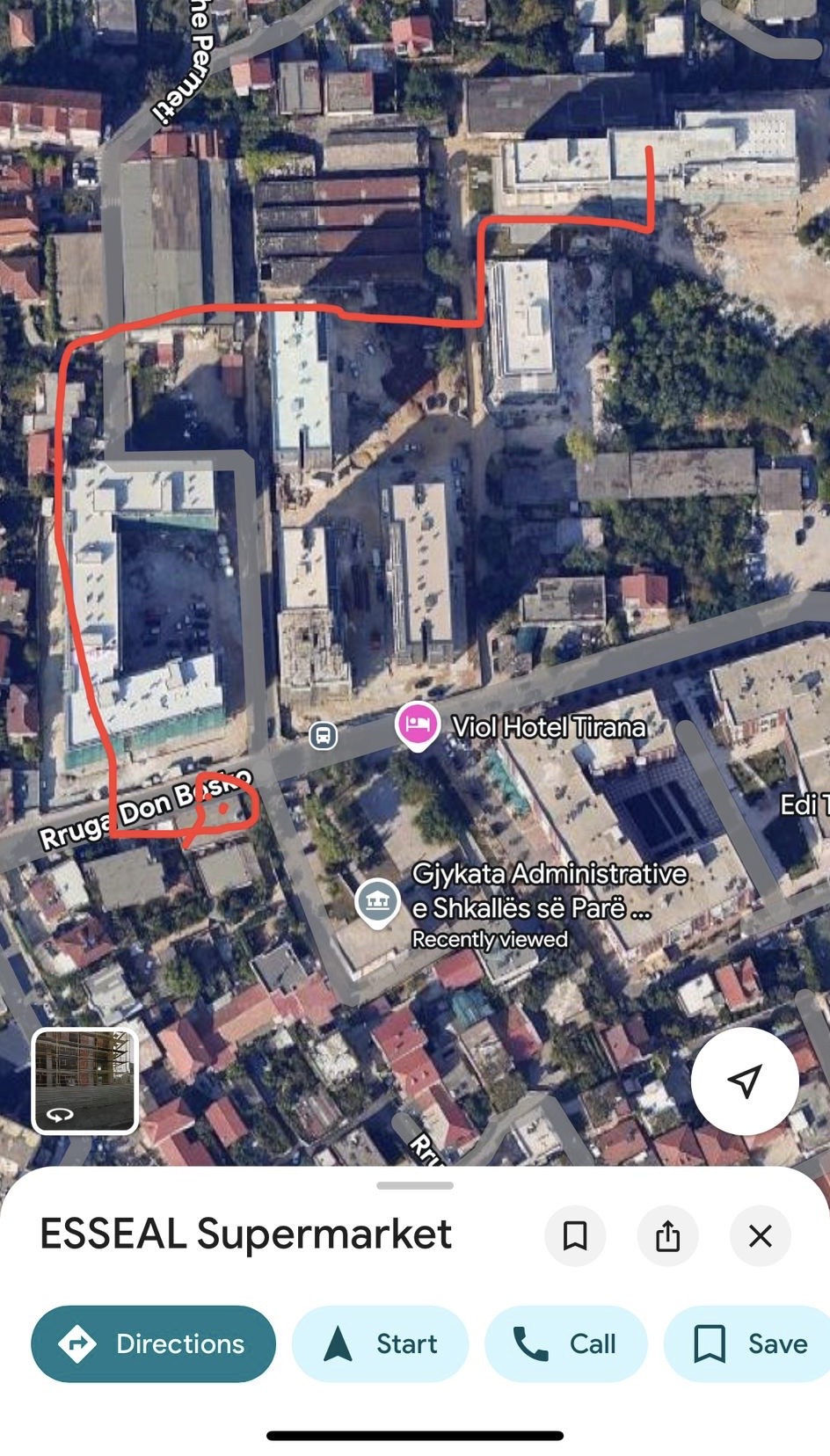
Task: Share this place
Action: coord(667,1235)
